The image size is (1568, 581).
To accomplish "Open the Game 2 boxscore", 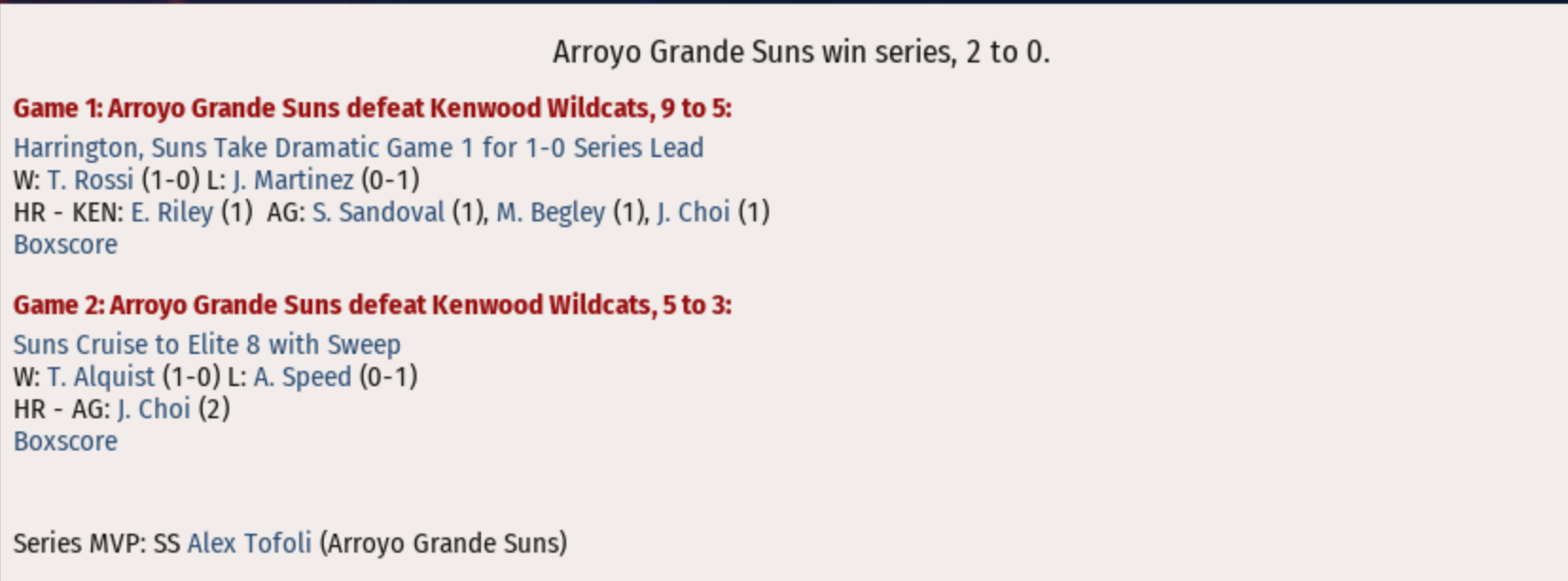I will 65,442.
